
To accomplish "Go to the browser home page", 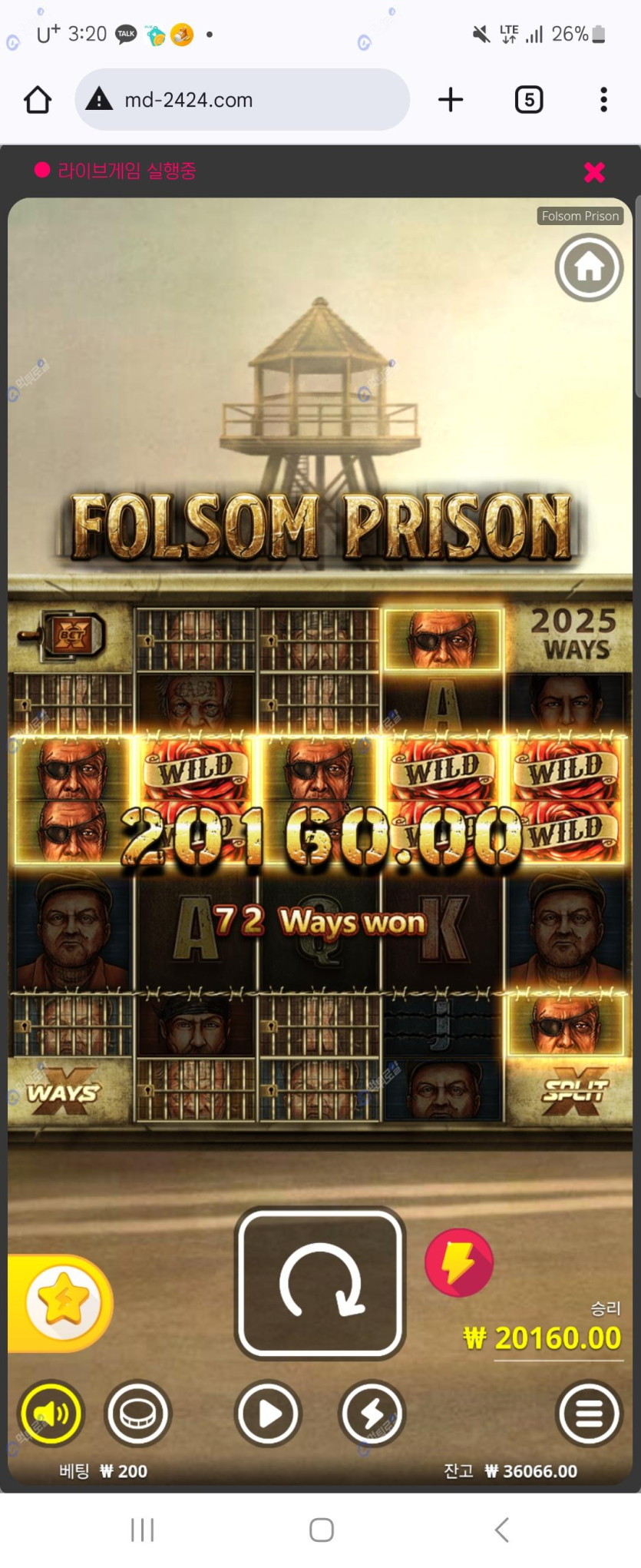I will pyautogui.click(x=38, y=100).
